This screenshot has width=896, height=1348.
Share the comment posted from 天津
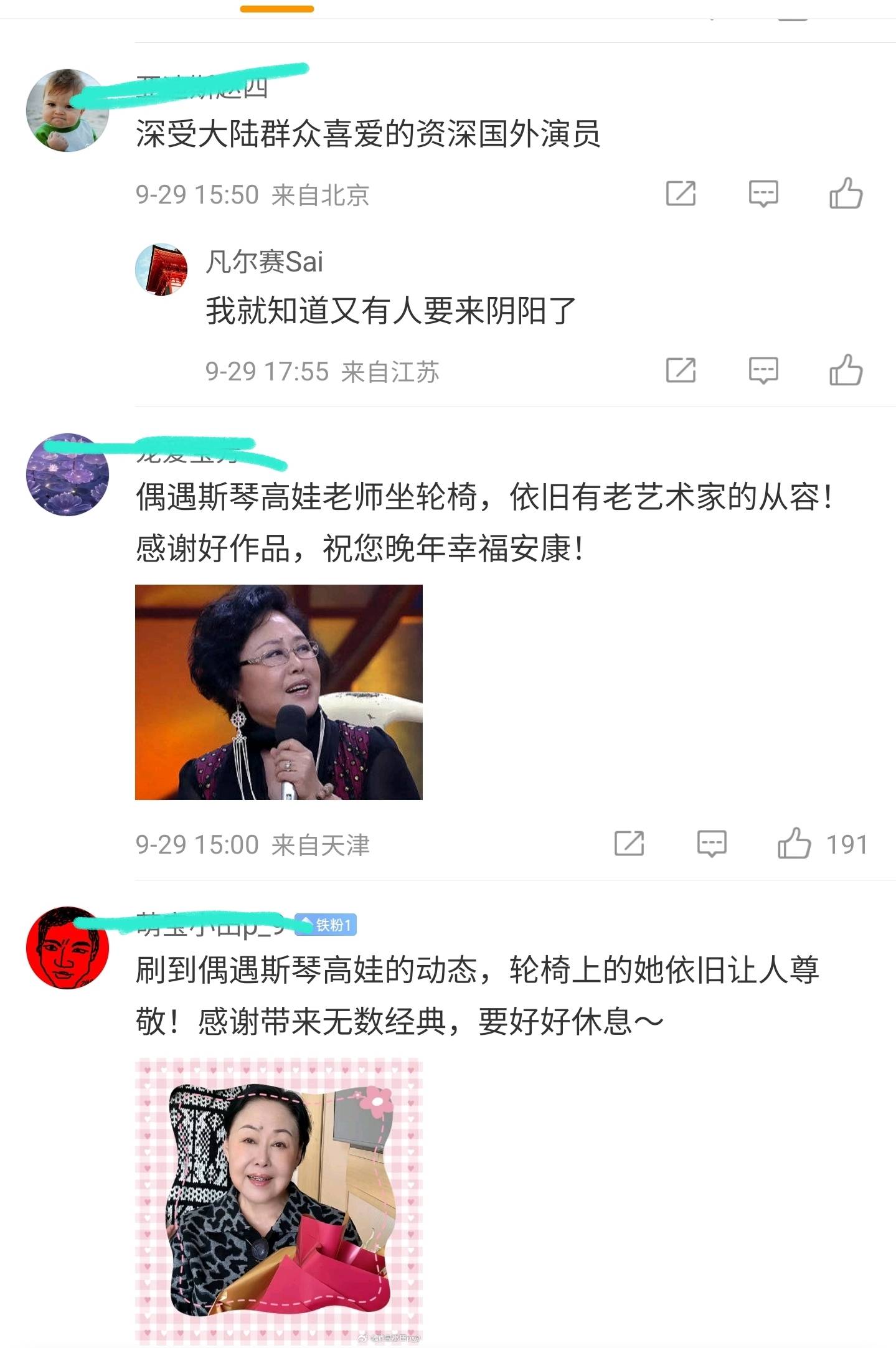(x=629, y=844)
